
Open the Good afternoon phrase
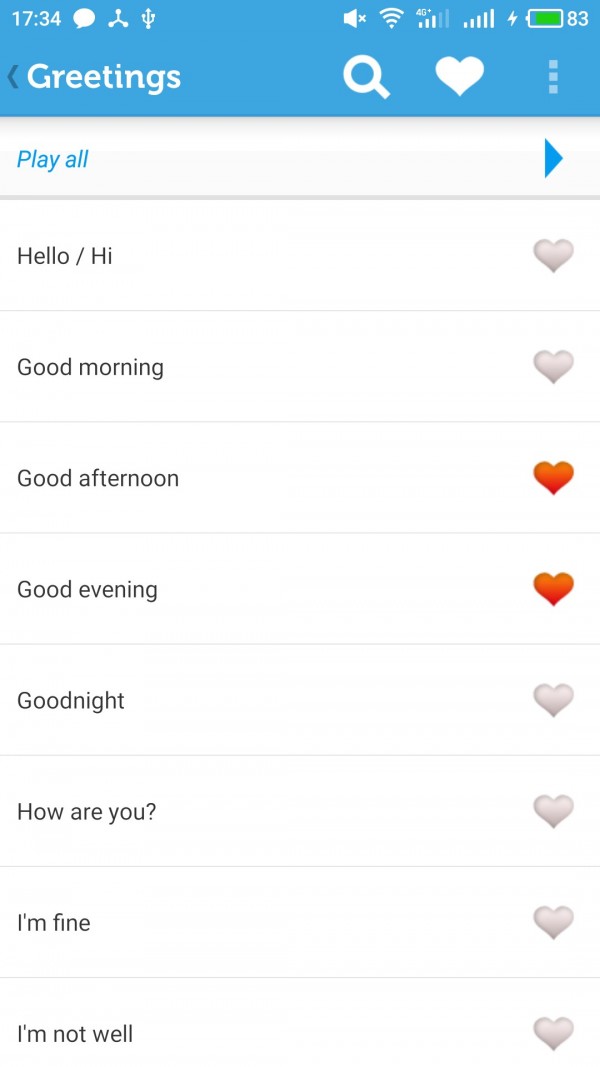[x=98, y=478]
